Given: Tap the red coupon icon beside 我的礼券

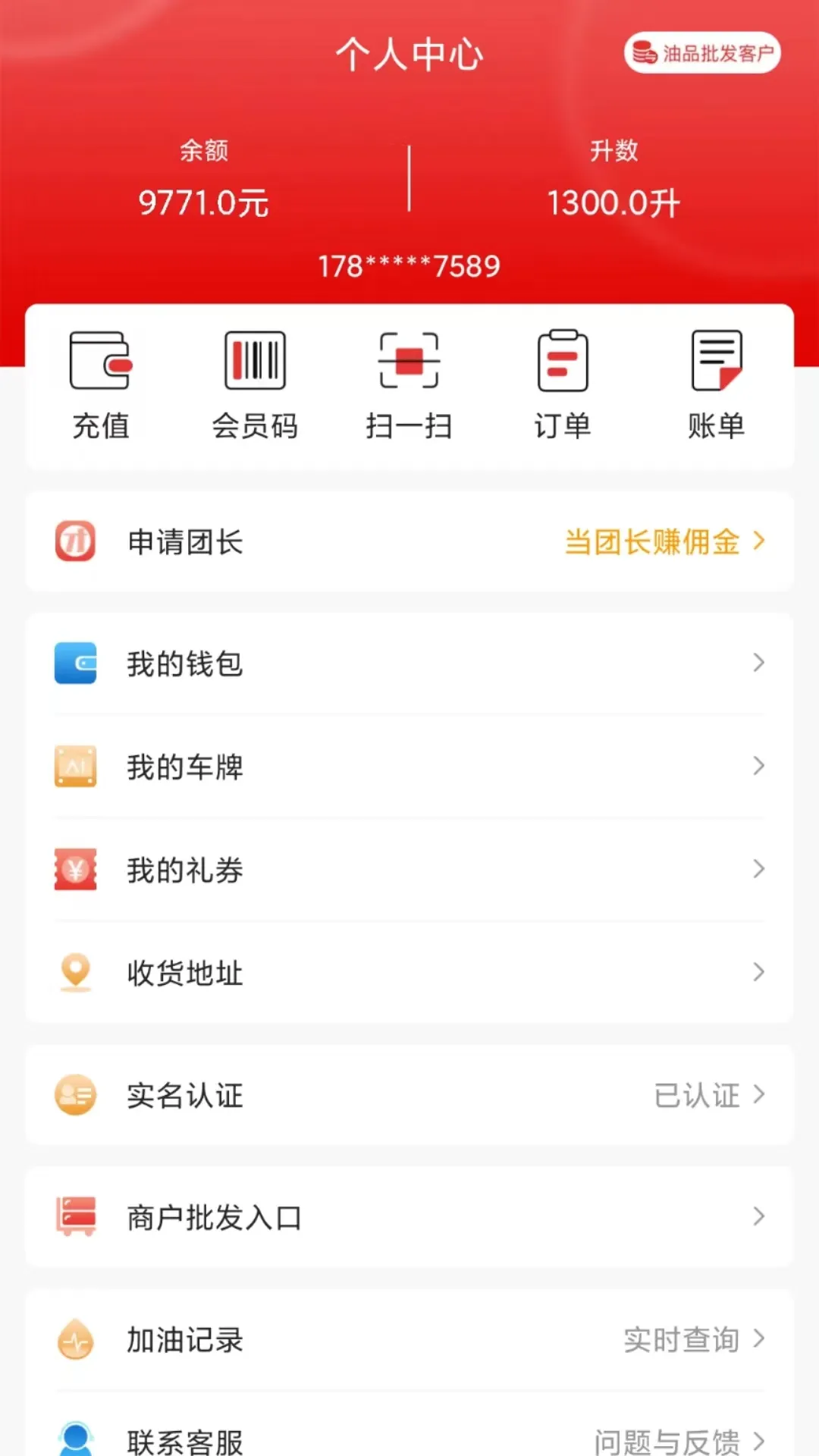Looking at the screenshot, I should (x=75, y=870).
